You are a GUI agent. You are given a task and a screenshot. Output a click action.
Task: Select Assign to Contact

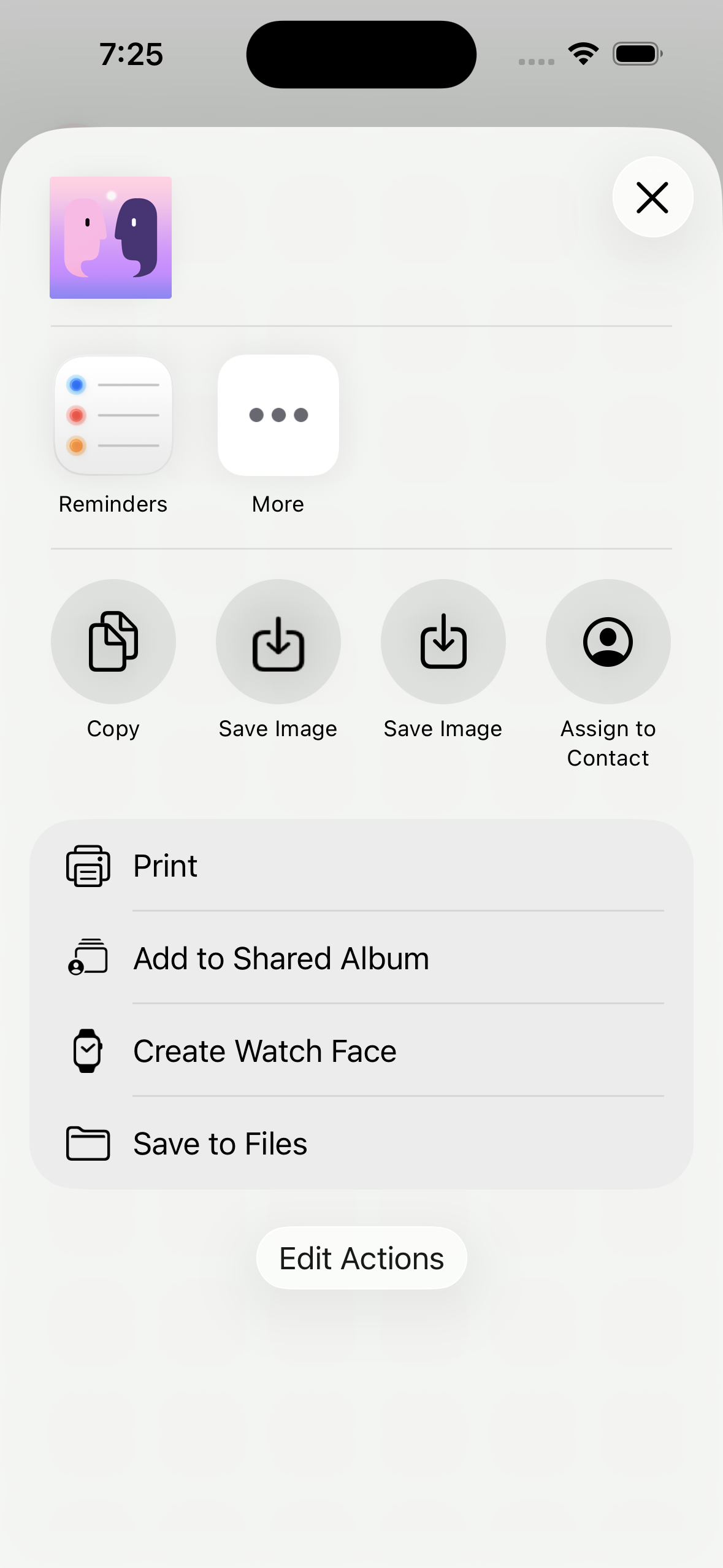pos(608,642)
